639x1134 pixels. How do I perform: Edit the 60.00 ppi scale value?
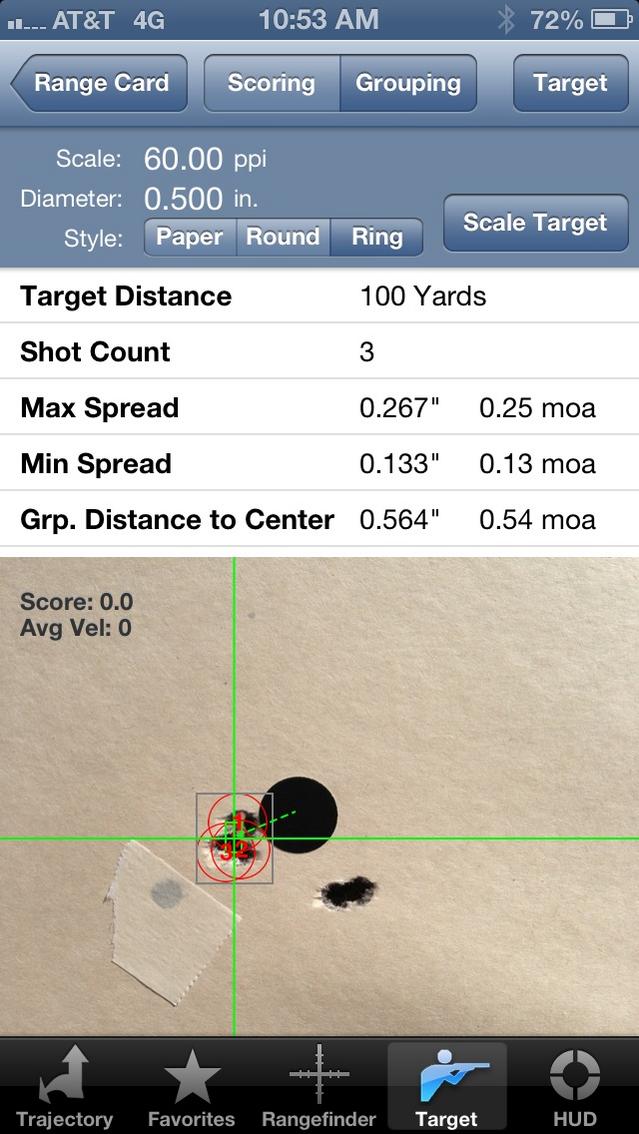[x=184, y=159]
